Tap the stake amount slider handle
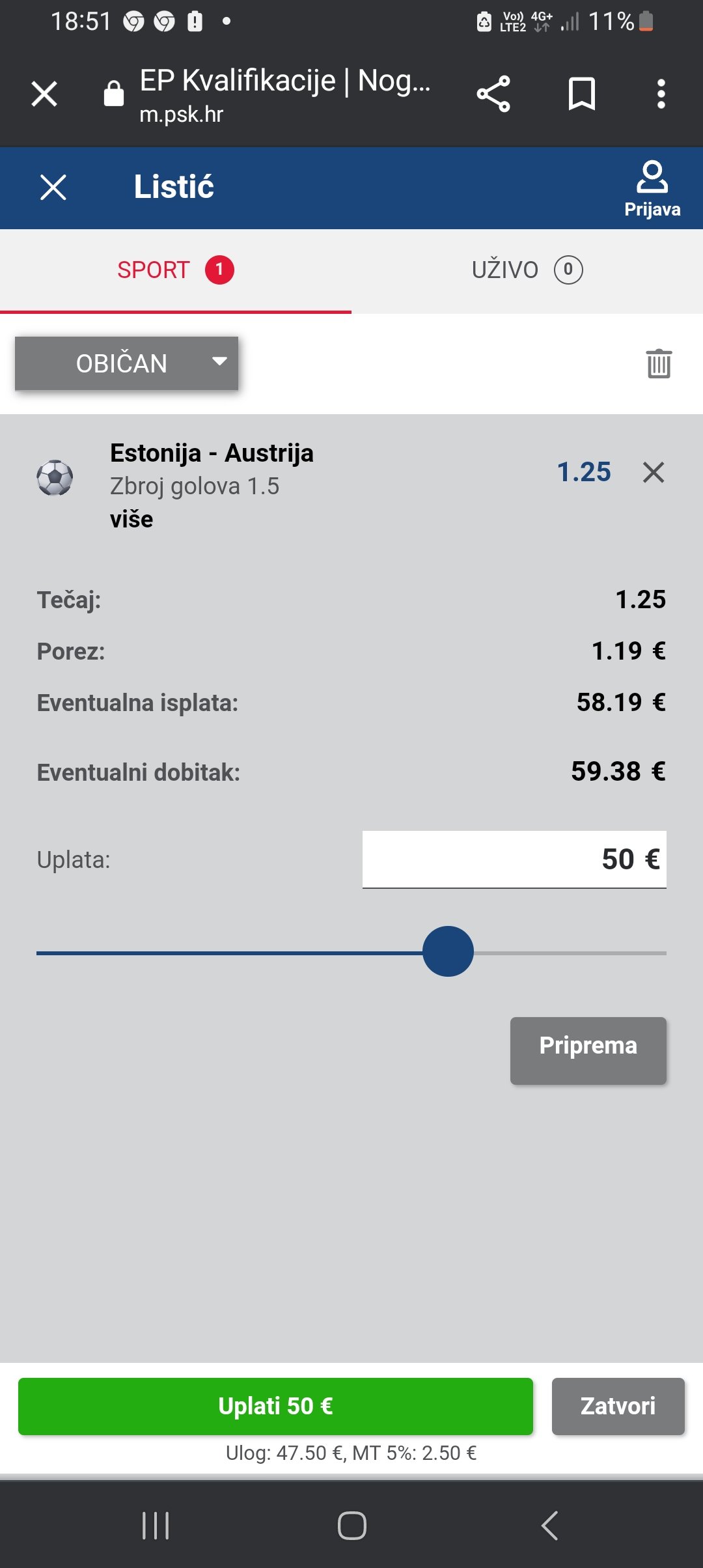703x1568 pixels. [448, 951]
